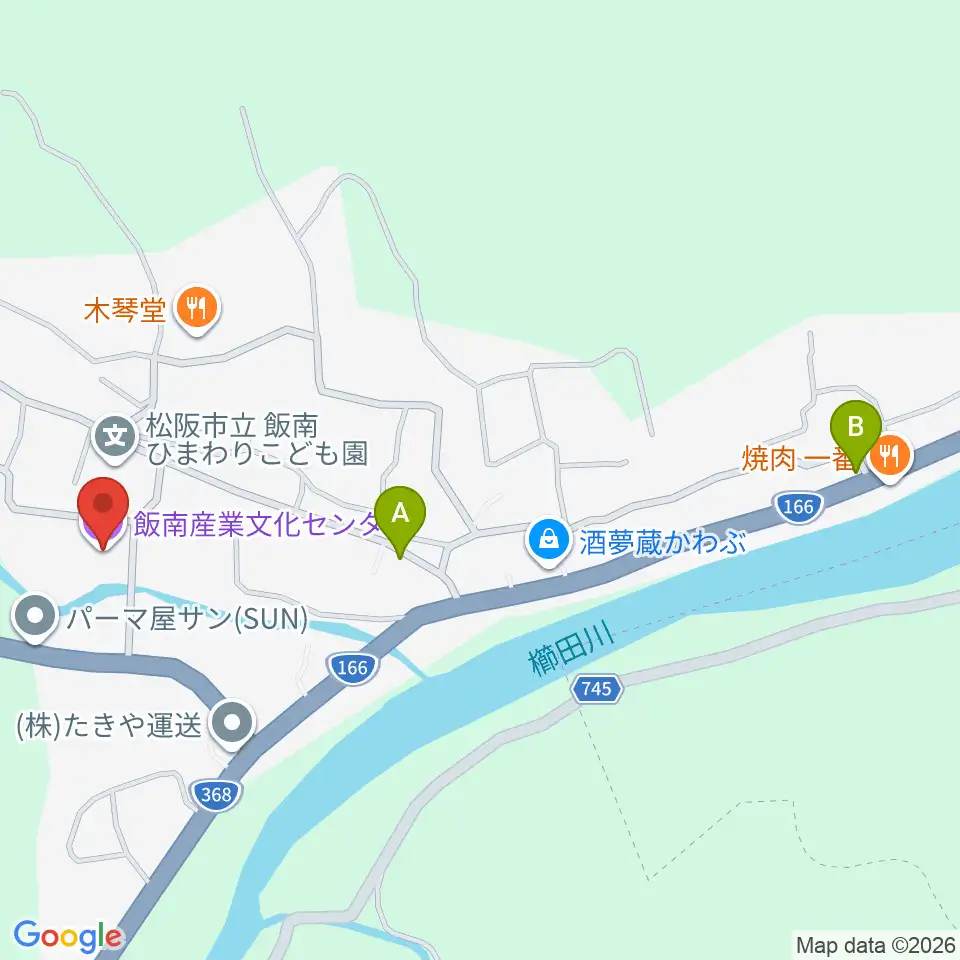Tap the red pin for 飯南産業文化センター

tap(103, 513)
